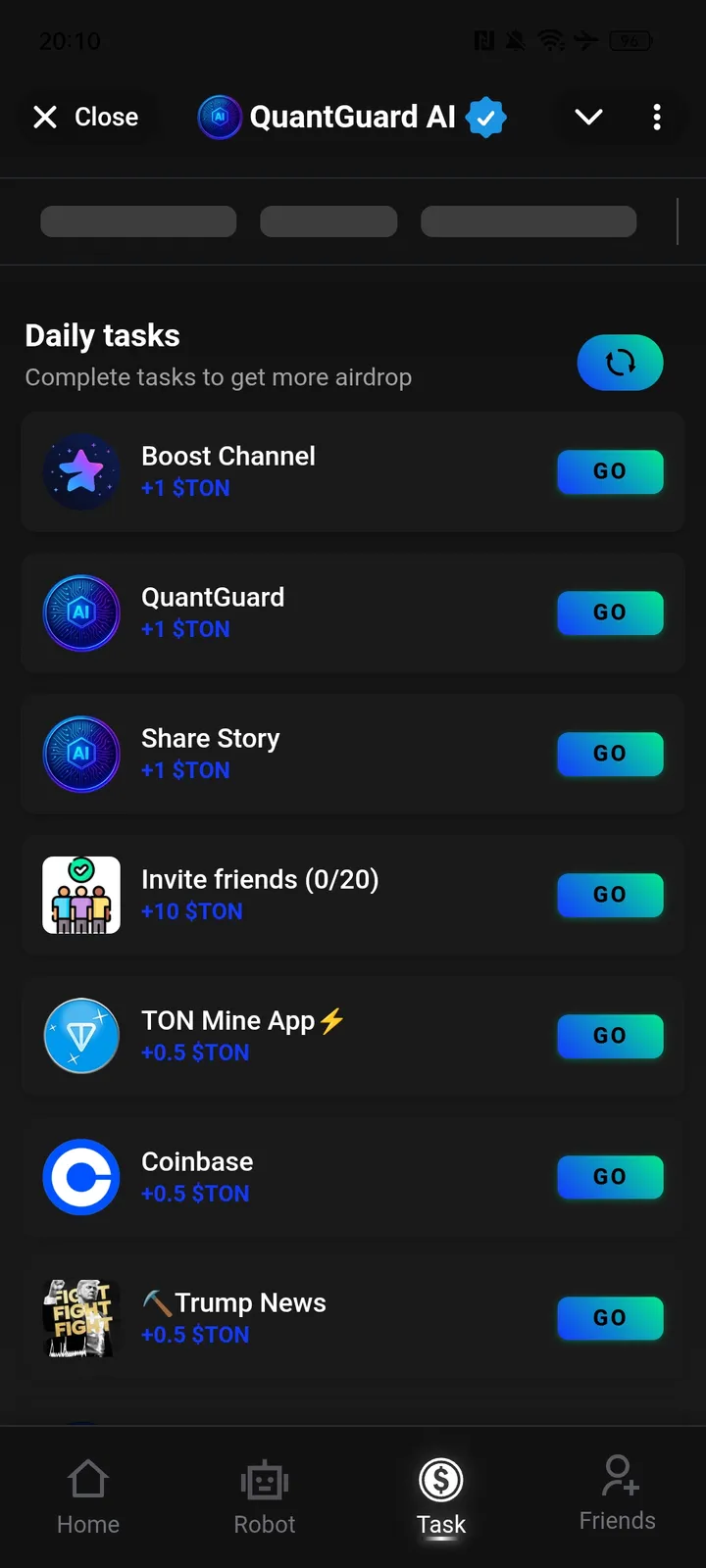Click the QuantGuard AI header avatar
Image resolution: width=706 pixels, height=1568 pixels.
(220, 117)
